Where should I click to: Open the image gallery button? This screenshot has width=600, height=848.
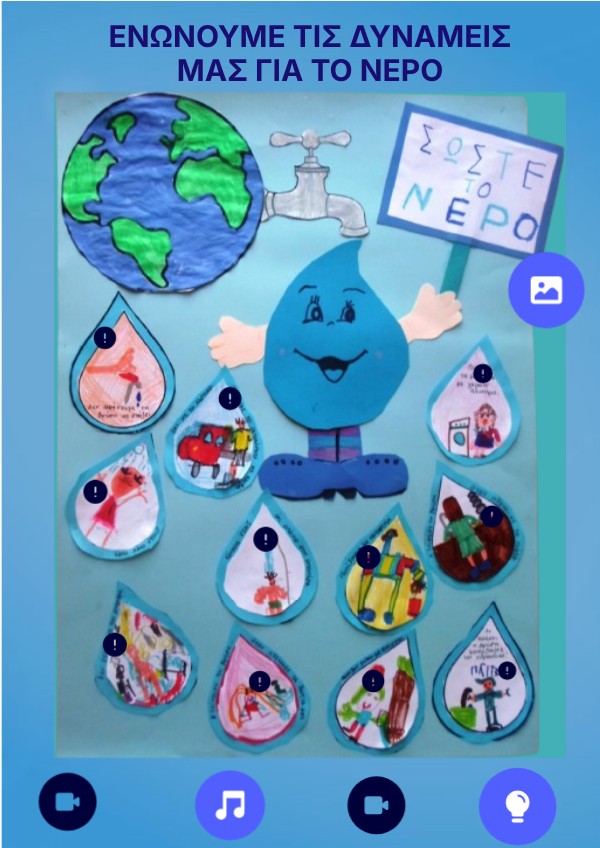coord(546,290)
